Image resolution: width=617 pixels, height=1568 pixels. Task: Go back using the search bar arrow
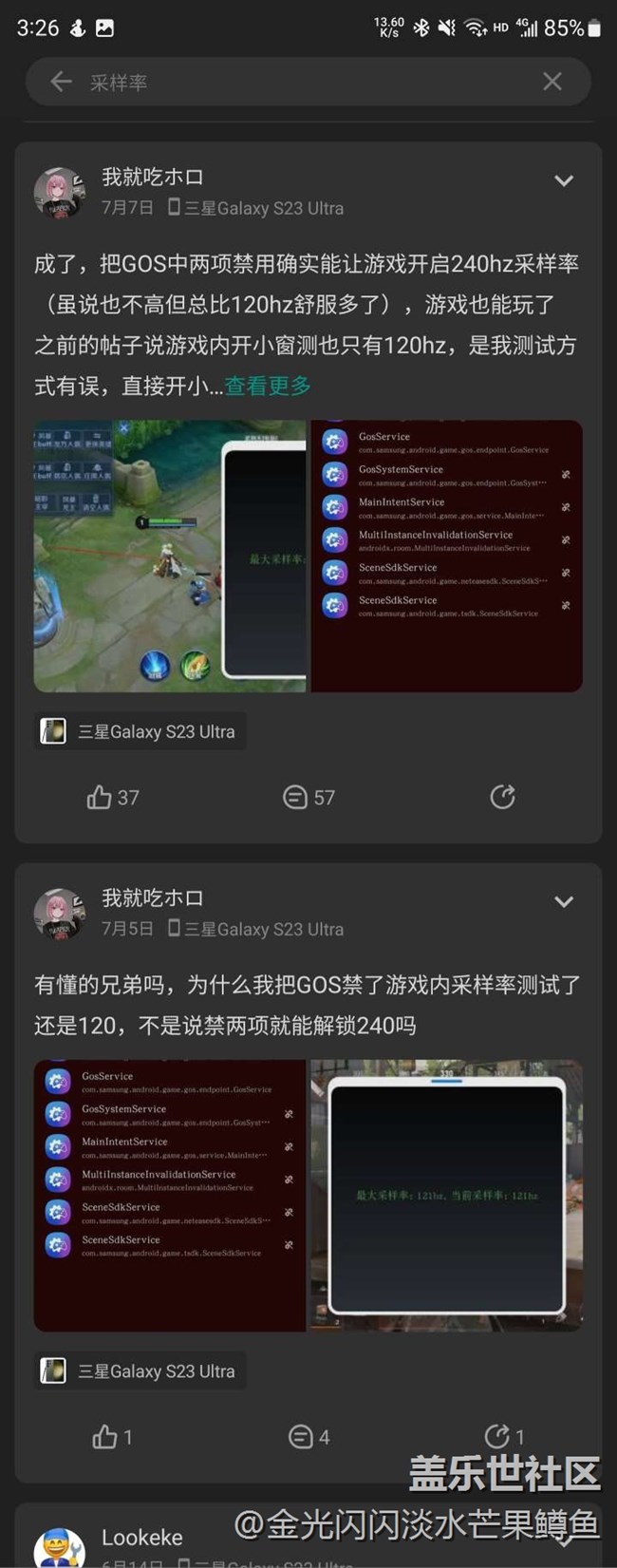(x=62, y=82)
